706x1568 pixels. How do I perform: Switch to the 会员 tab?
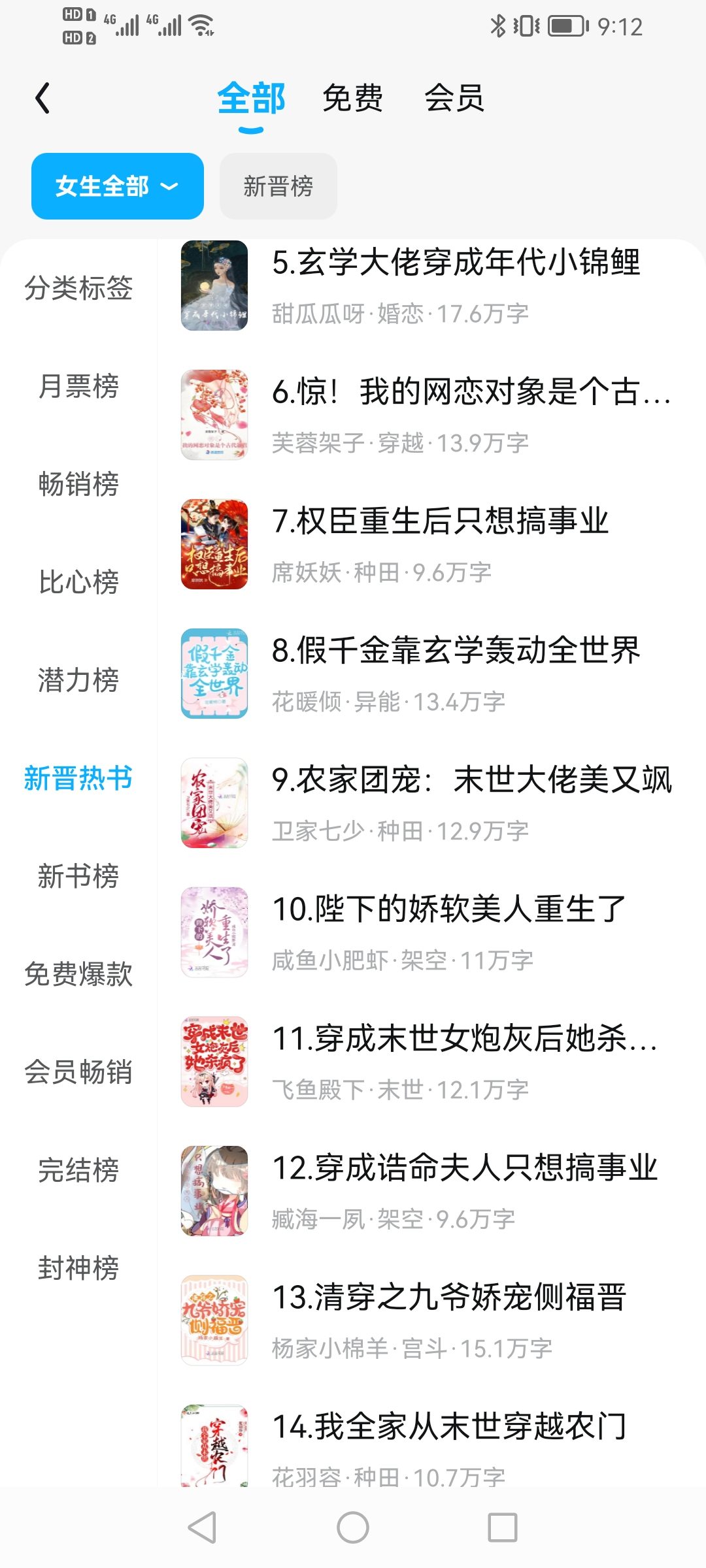click(x=454, y=99)
